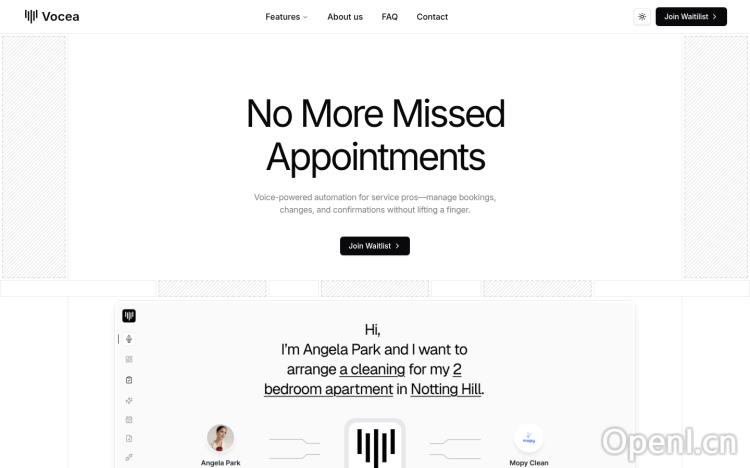The height and width of the screenshot is (468, 750).
Task: Go to the About us page
Action: pyautogui.click(x=345, y=17)
